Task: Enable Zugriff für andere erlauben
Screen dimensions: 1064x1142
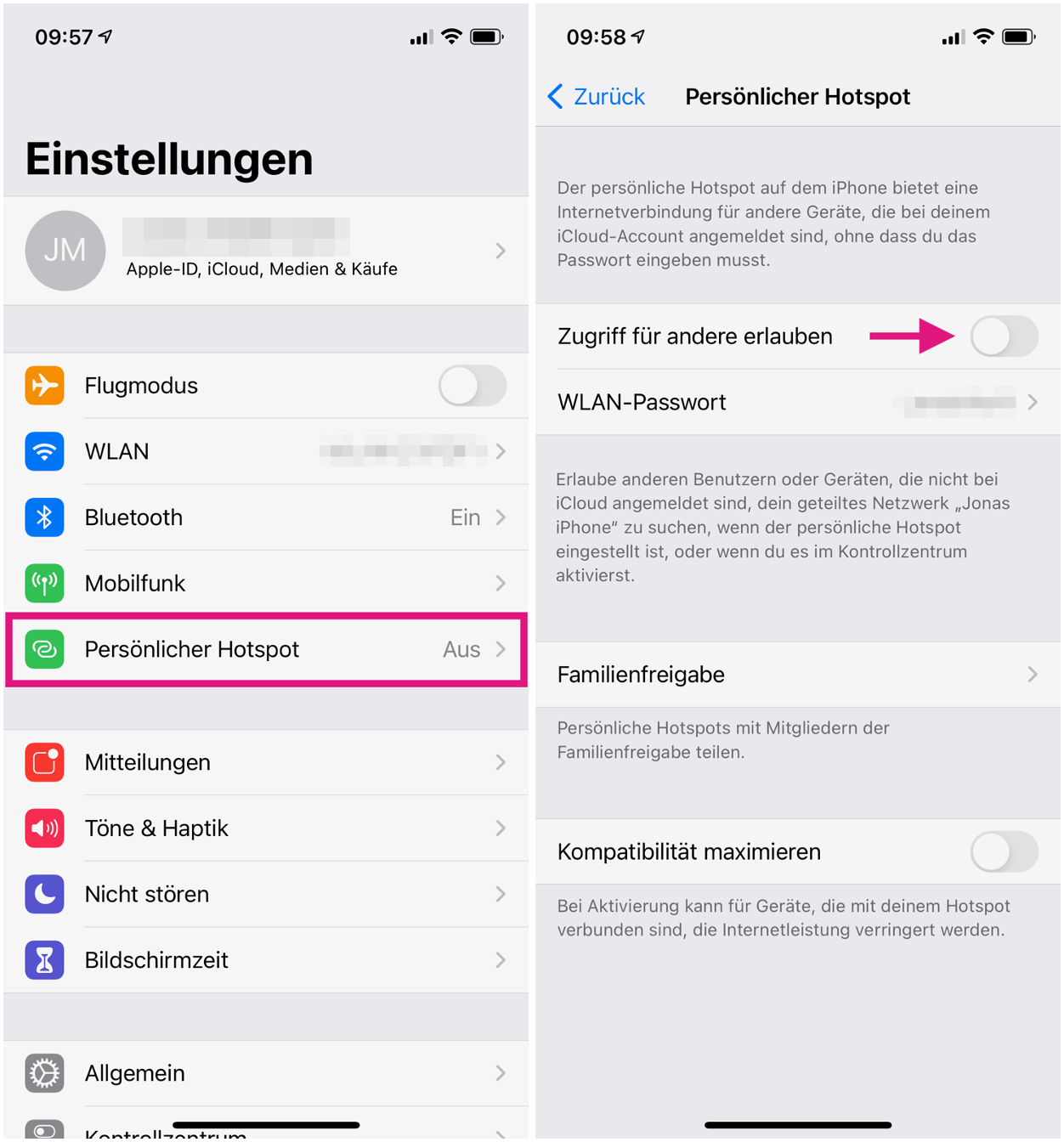Action: click(1004, 336)
